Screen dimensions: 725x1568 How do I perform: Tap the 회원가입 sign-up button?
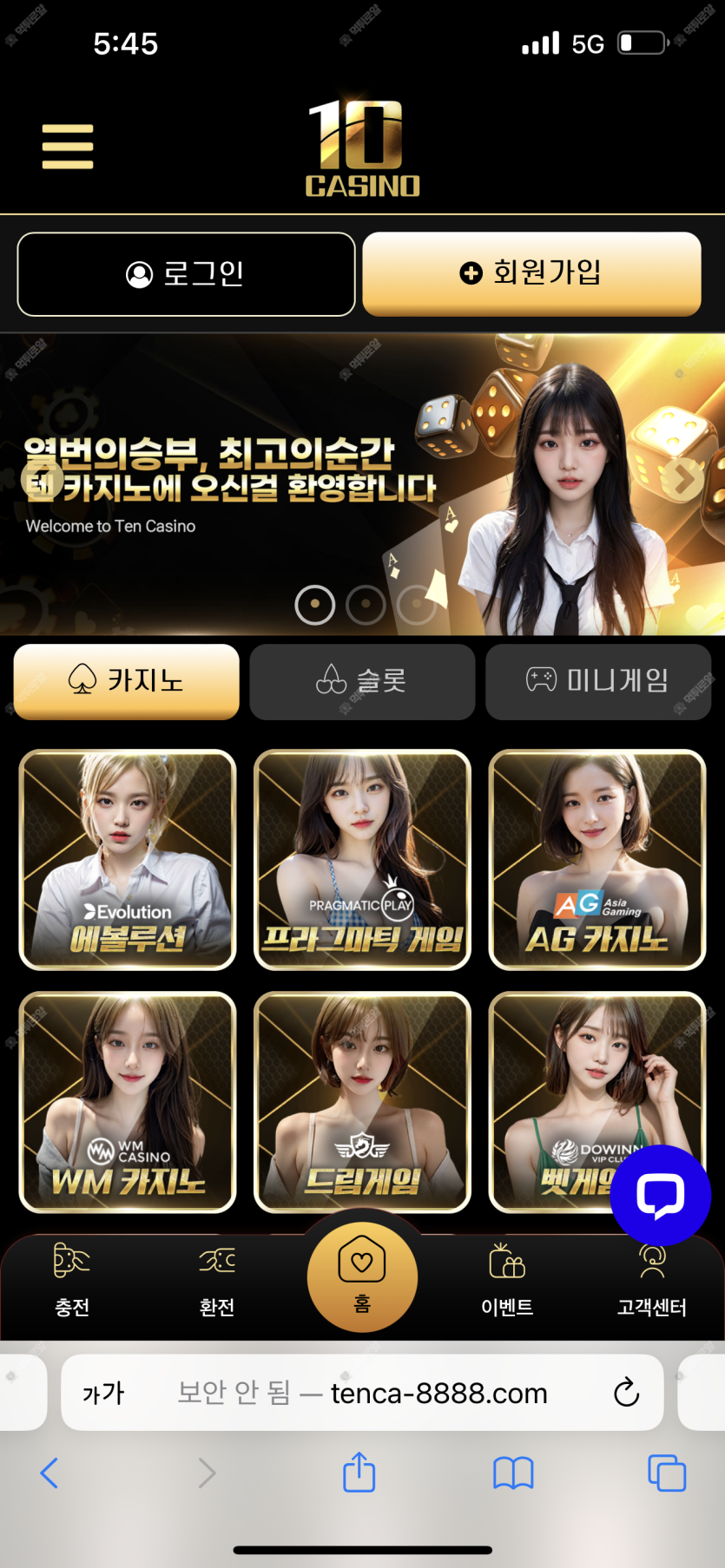[531, 273]
